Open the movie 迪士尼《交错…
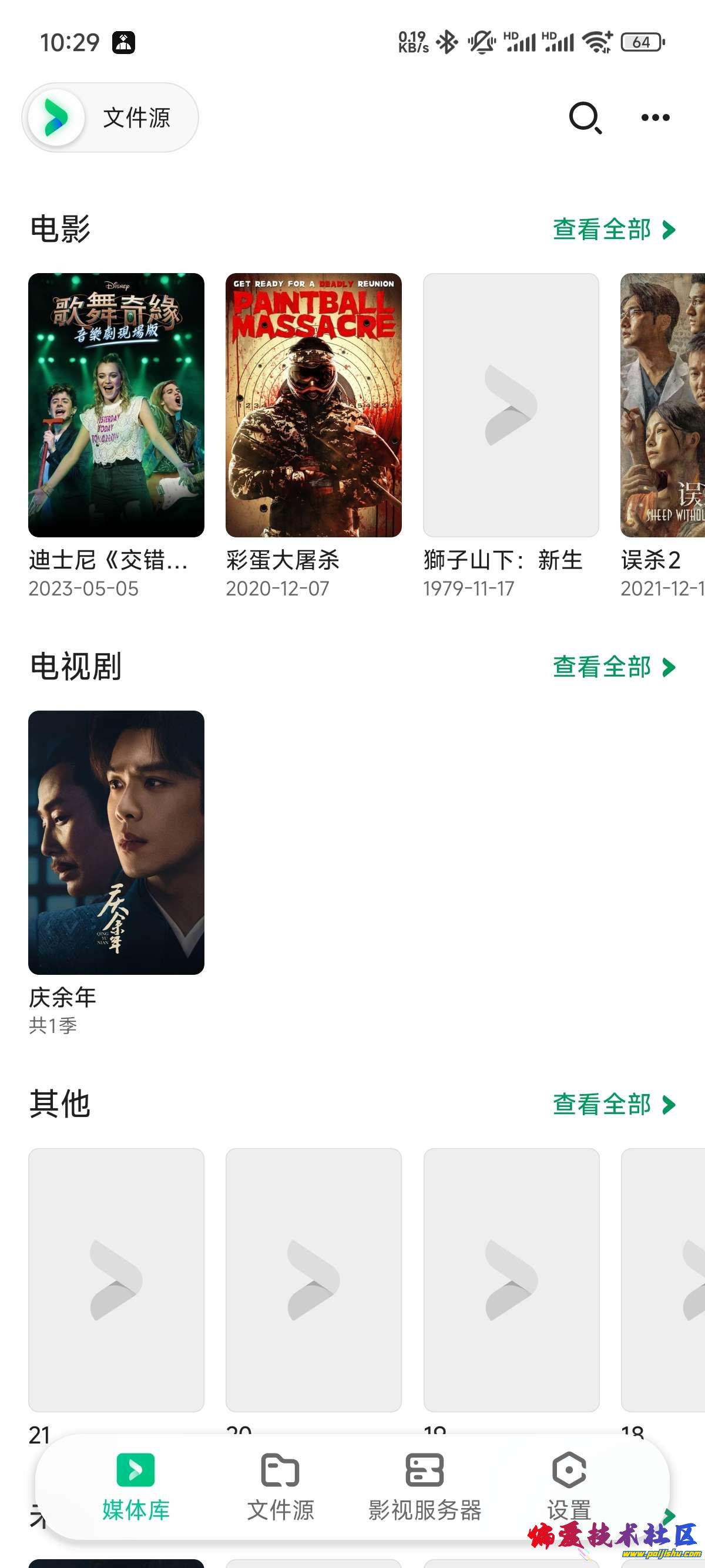This screenshot has height=1568, width=705. [116, 405]
